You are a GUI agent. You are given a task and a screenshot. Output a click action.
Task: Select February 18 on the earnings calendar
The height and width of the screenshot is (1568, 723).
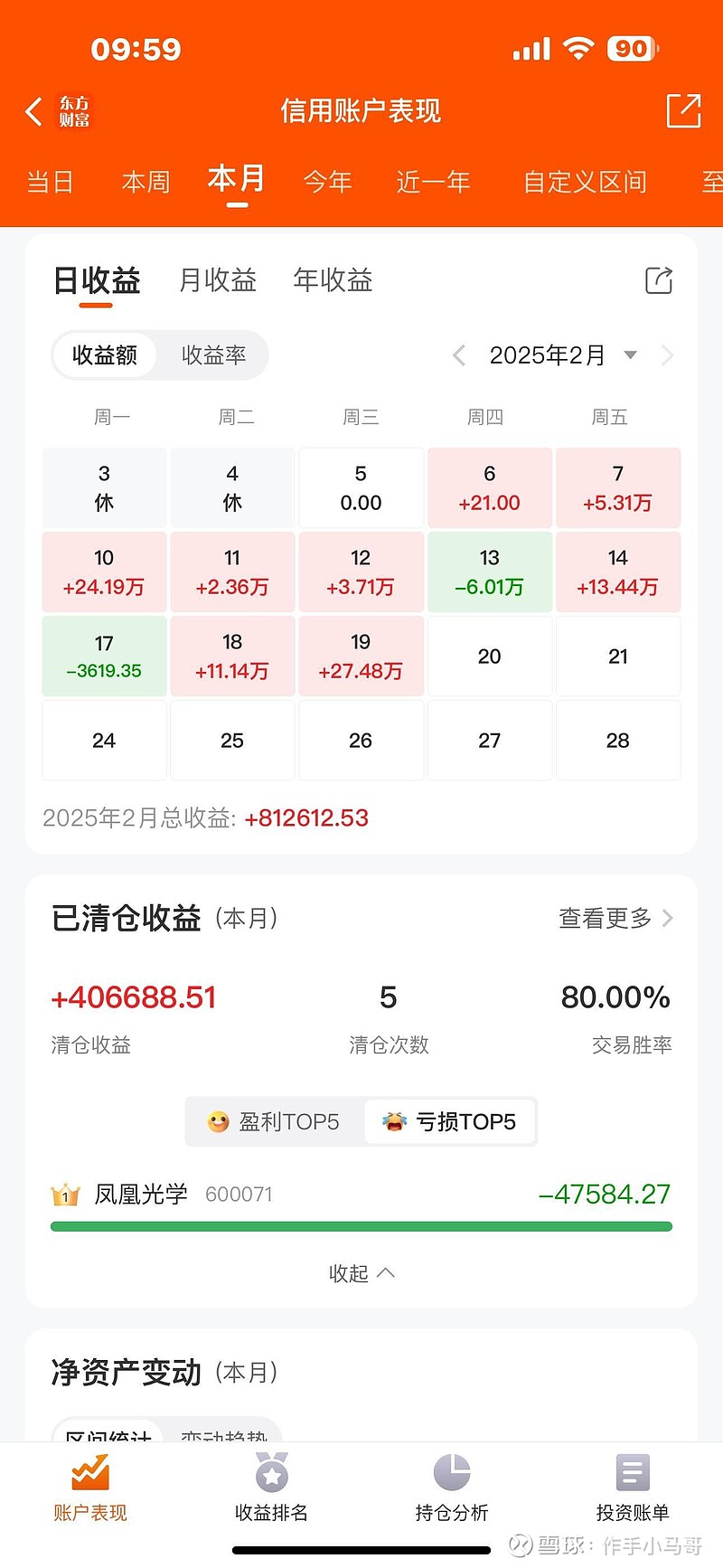tap(232, 656)
